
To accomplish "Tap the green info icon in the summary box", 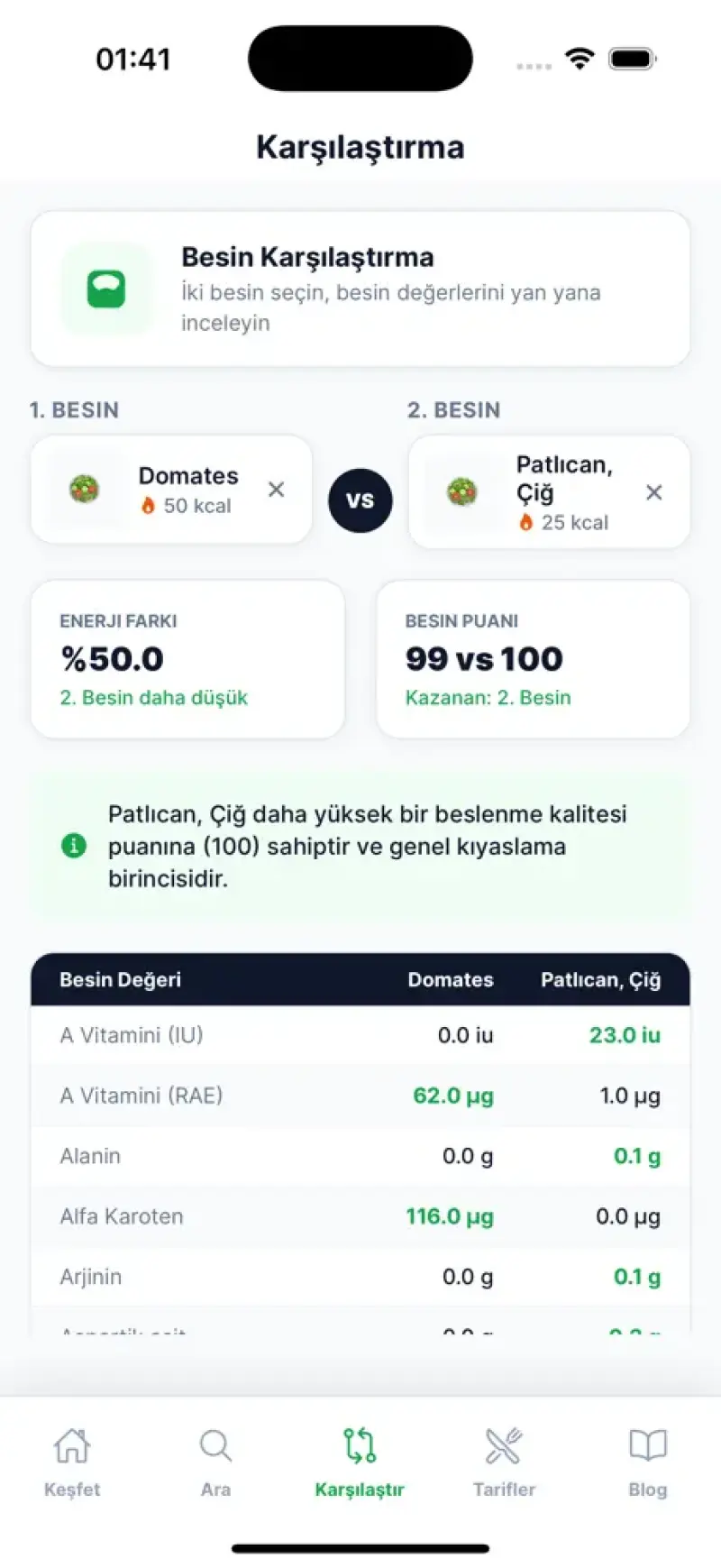I will (72, 846).
